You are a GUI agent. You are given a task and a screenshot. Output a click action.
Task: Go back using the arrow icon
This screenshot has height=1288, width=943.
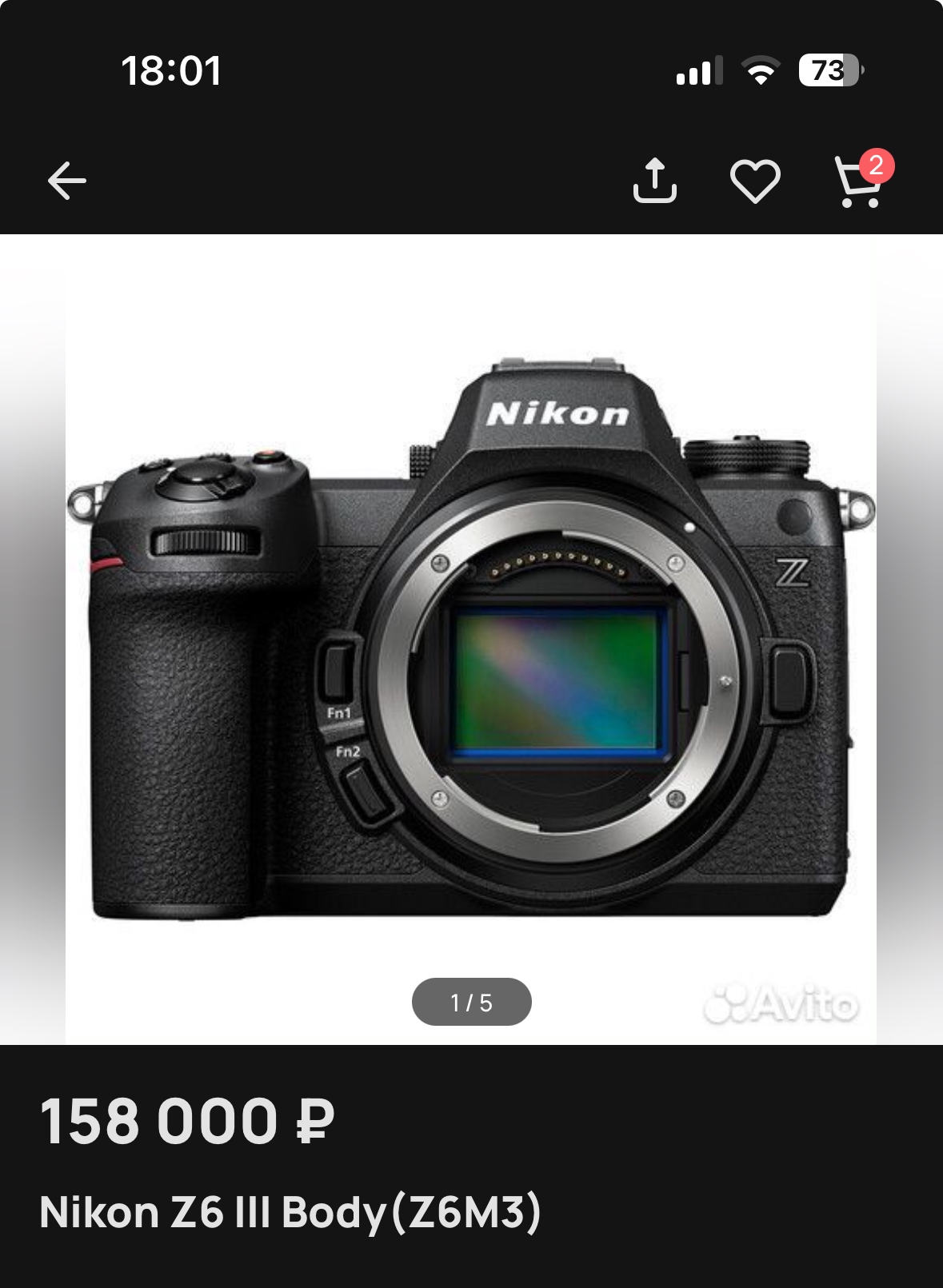click(67, 181)
